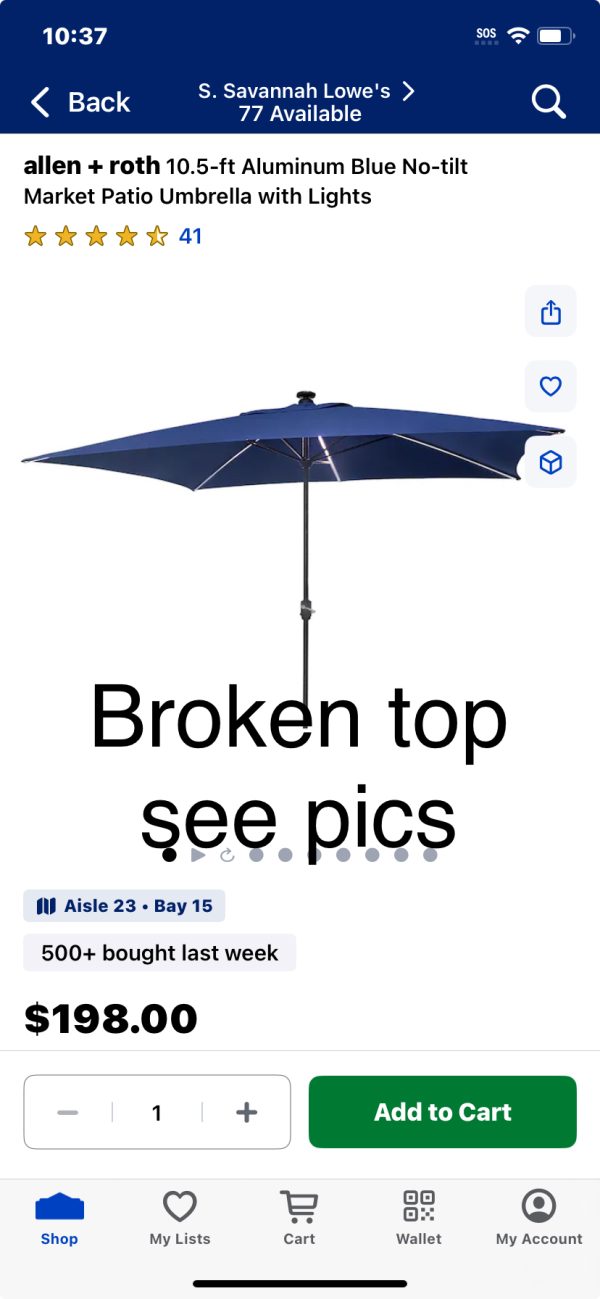Open the Wallet tab
Screen dimensions: 600x1299
(x=419, y=1219)
